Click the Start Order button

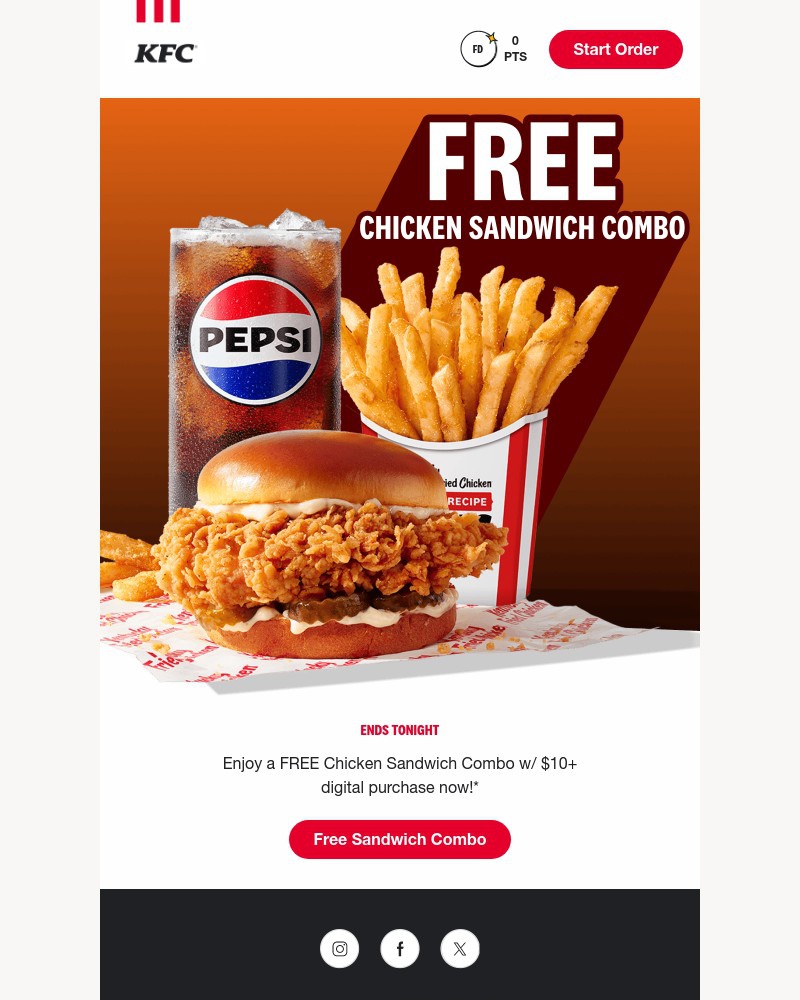pyautogui.click(x=616, y=49)
